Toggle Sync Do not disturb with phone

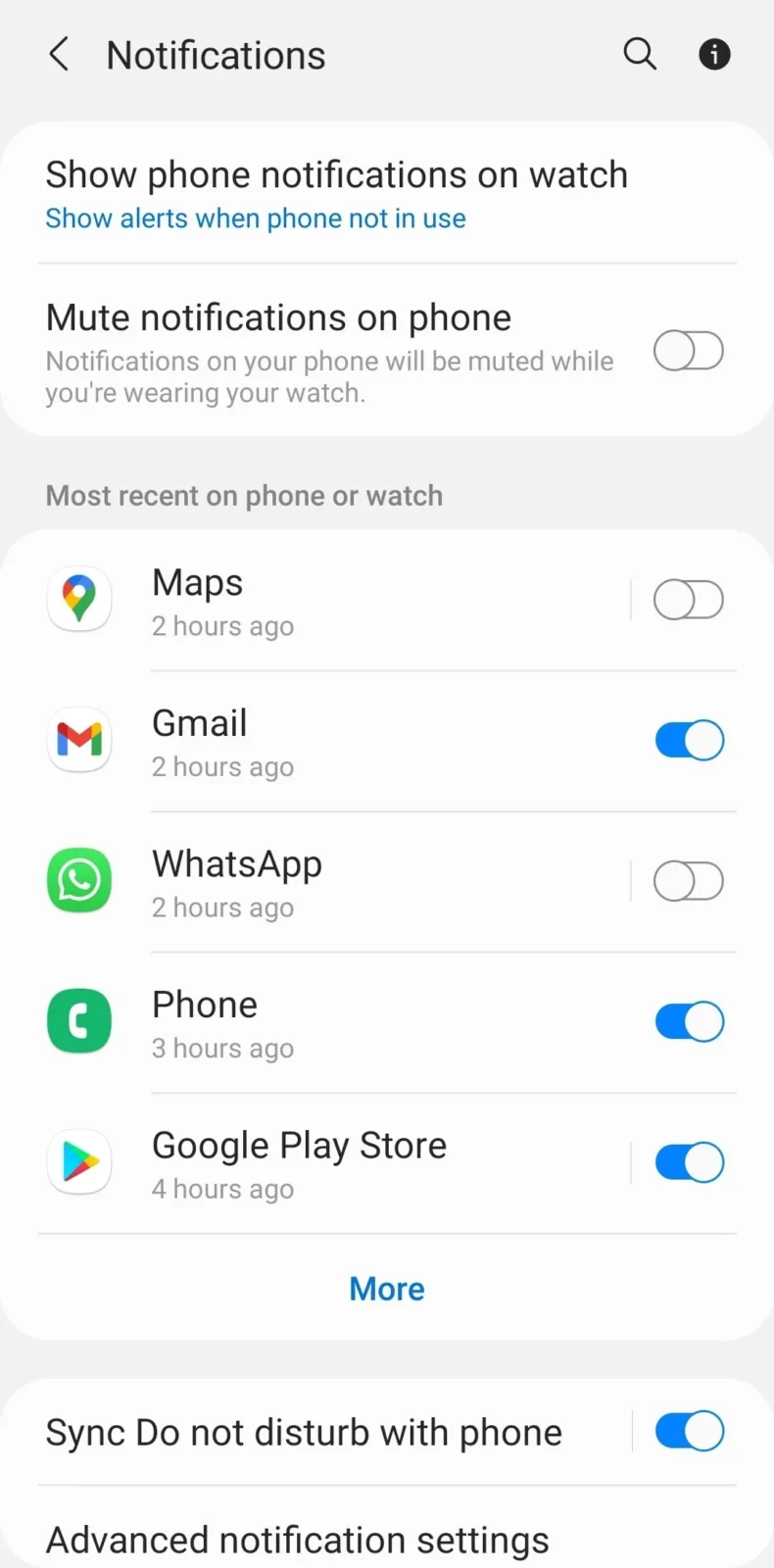689,1431
